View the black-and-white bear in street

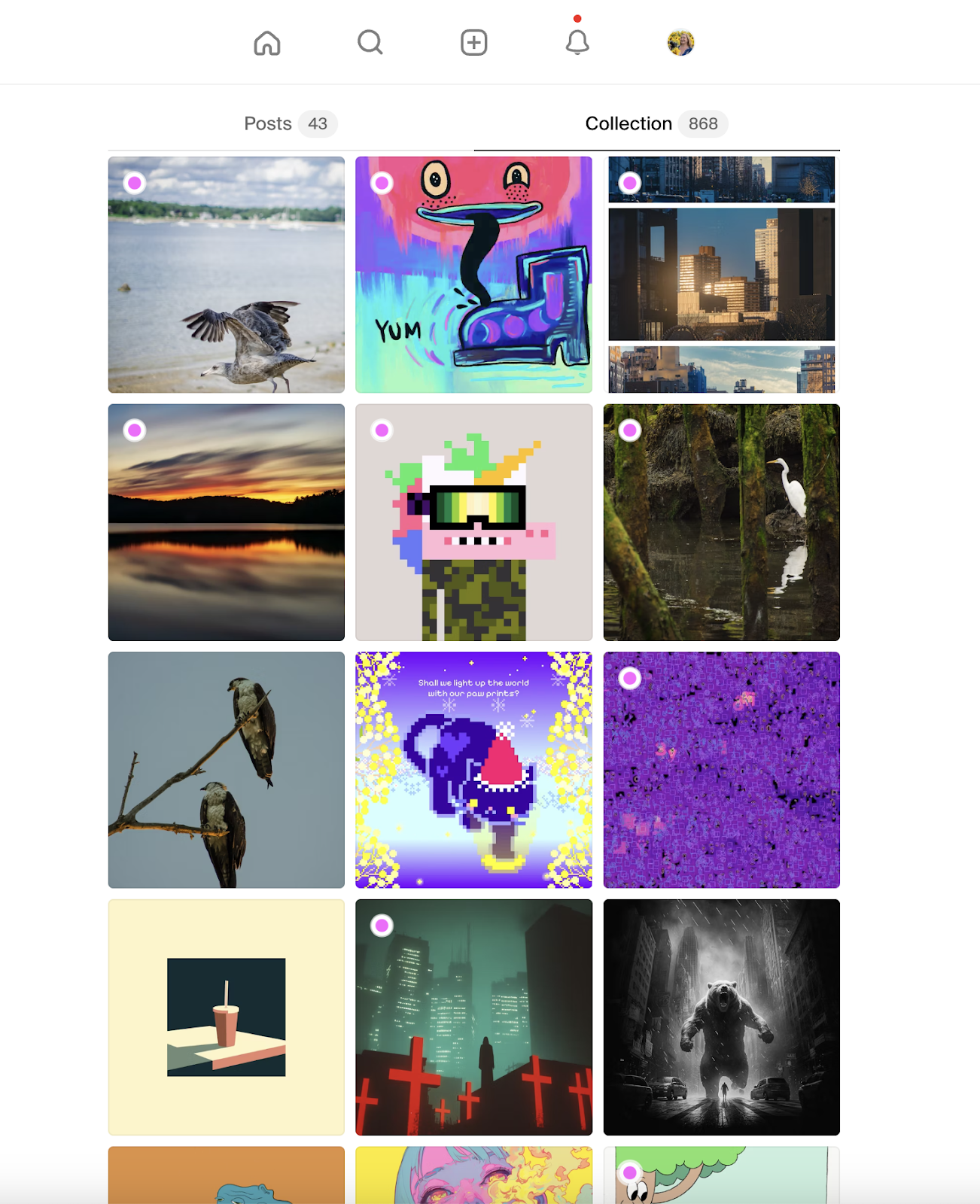coord(721,1017)
